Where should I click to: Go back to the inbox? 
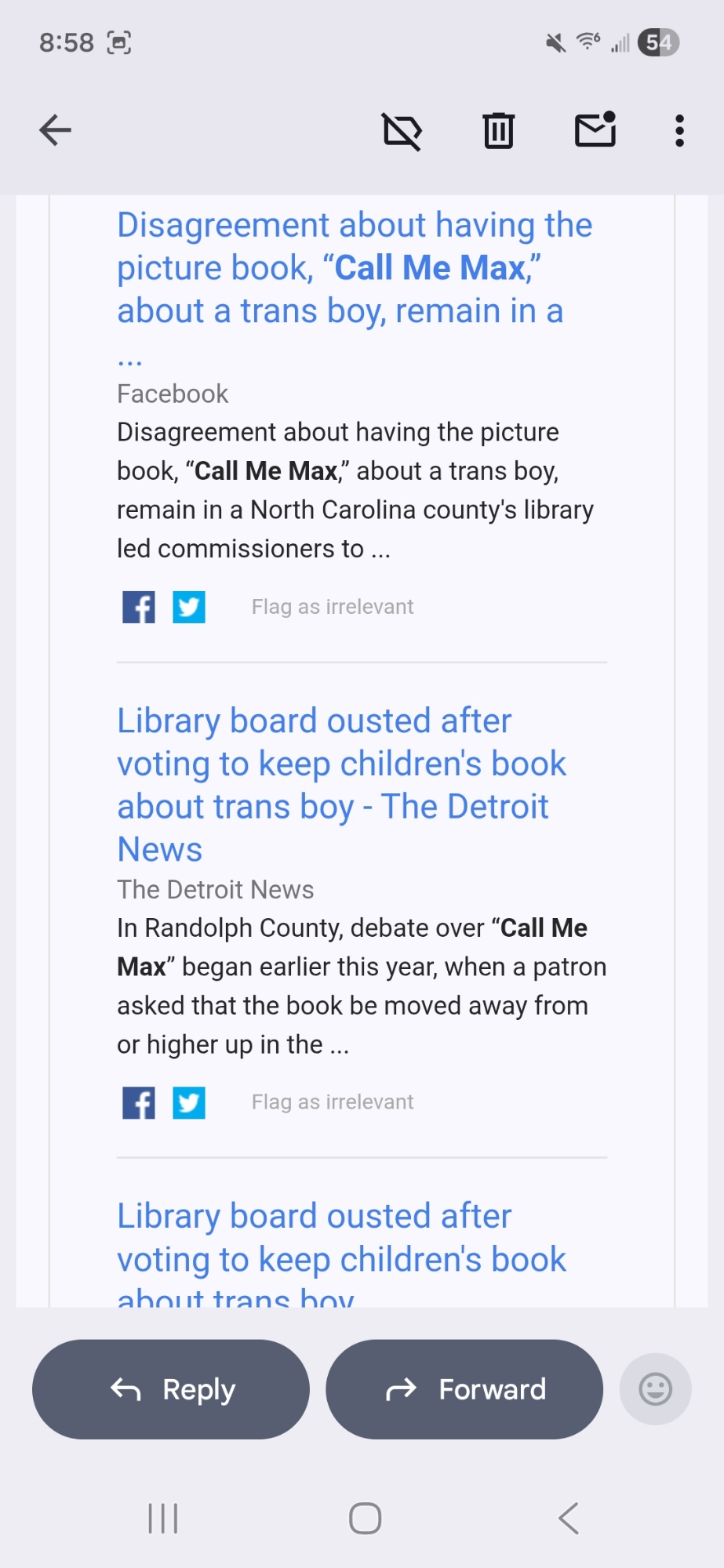55,130
